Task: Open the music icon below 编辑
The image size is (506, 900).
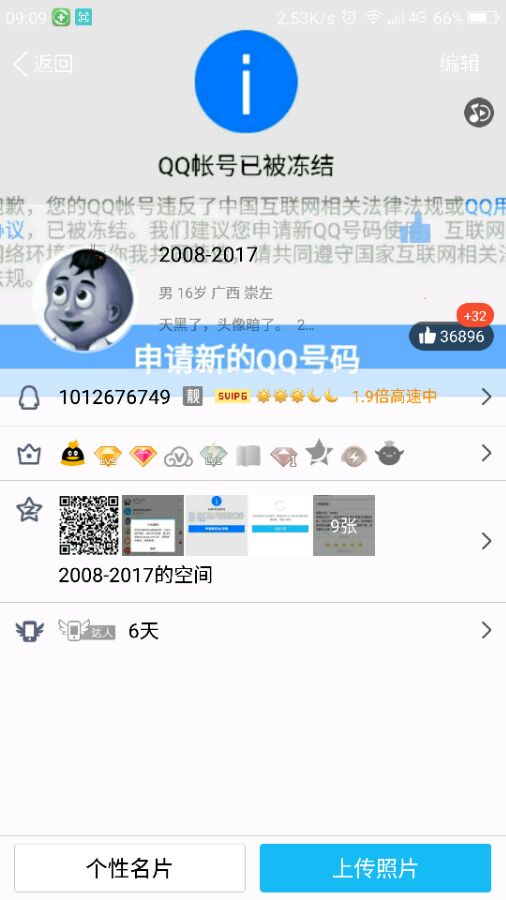Action: (x=478, y=112)
